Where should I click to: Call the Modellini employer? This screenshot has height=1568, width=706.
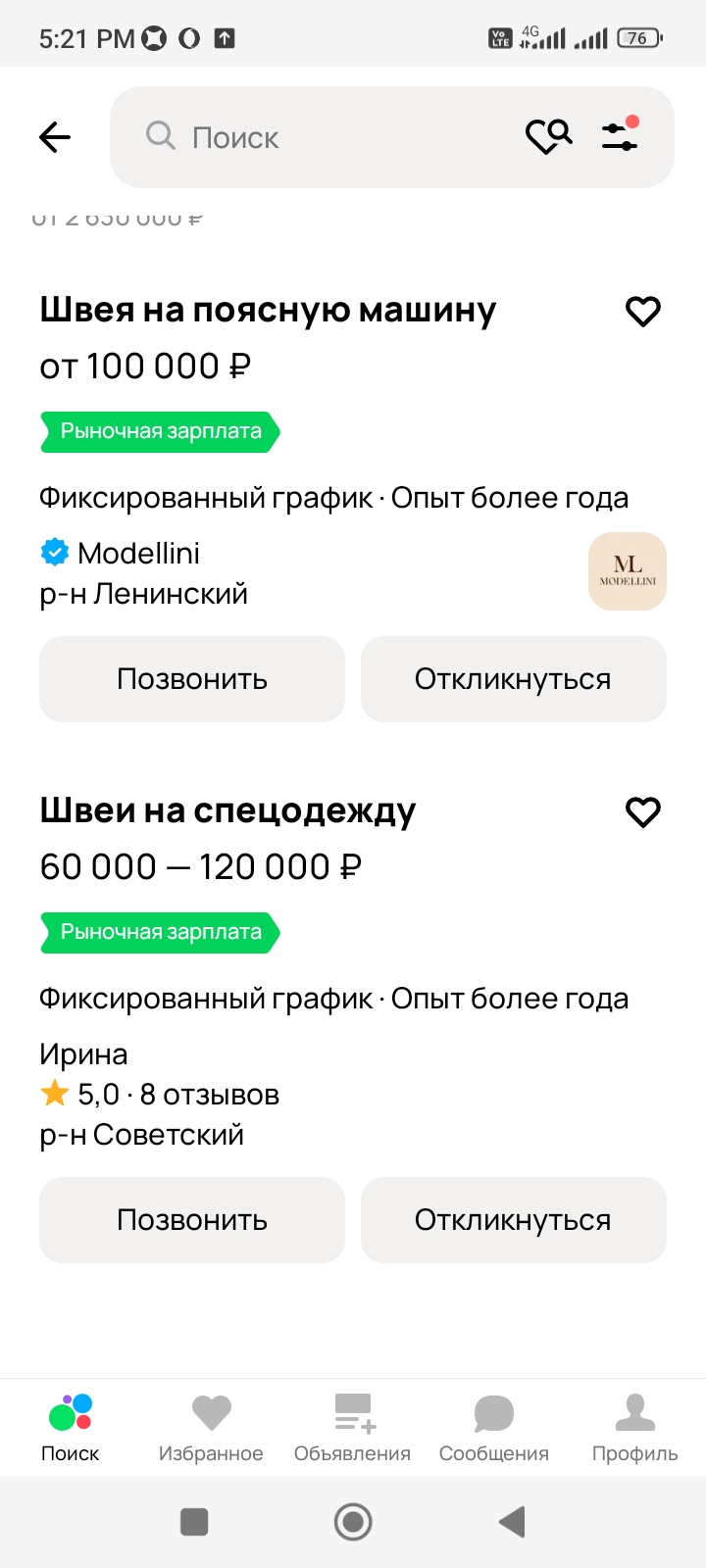click(x=192, y=679)
